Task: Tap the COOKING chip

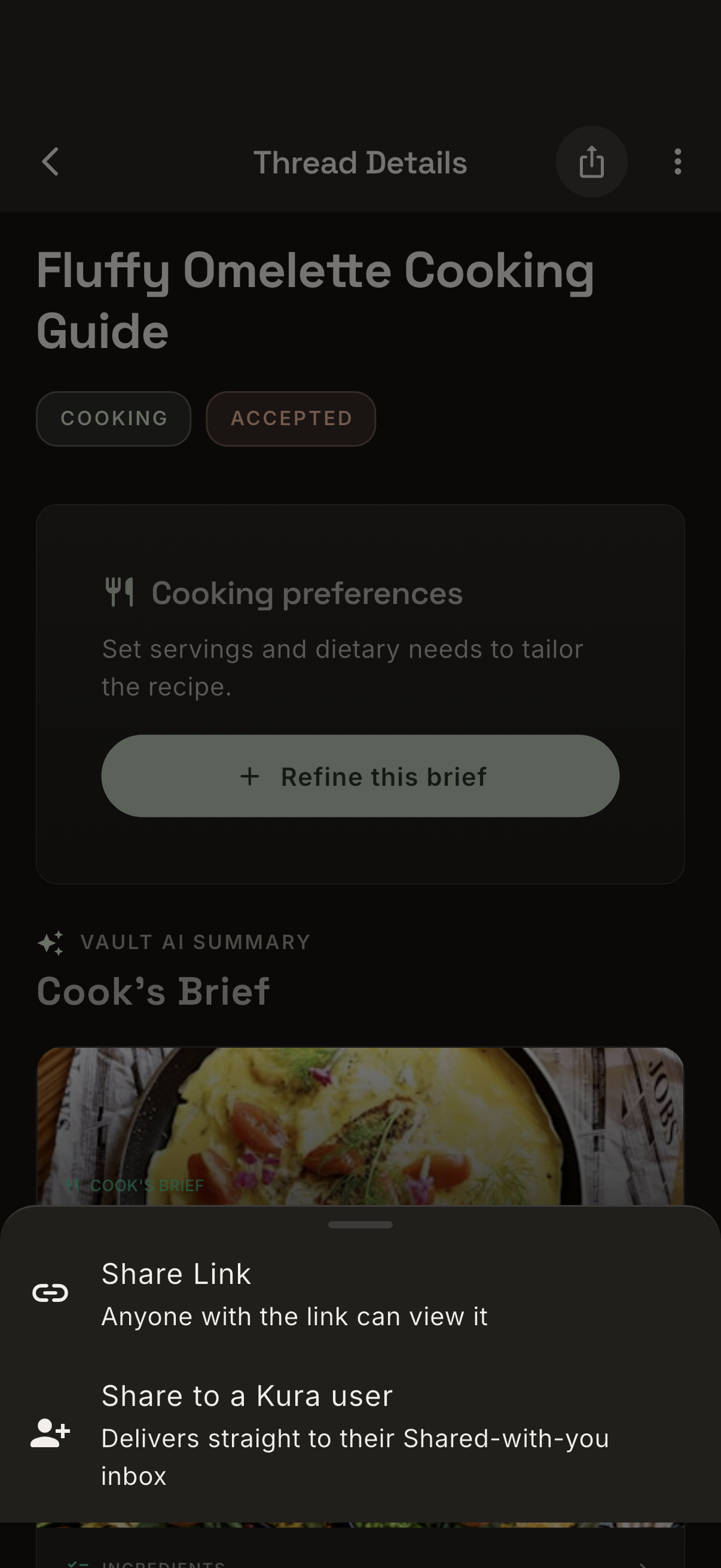Action: [114, 419]
